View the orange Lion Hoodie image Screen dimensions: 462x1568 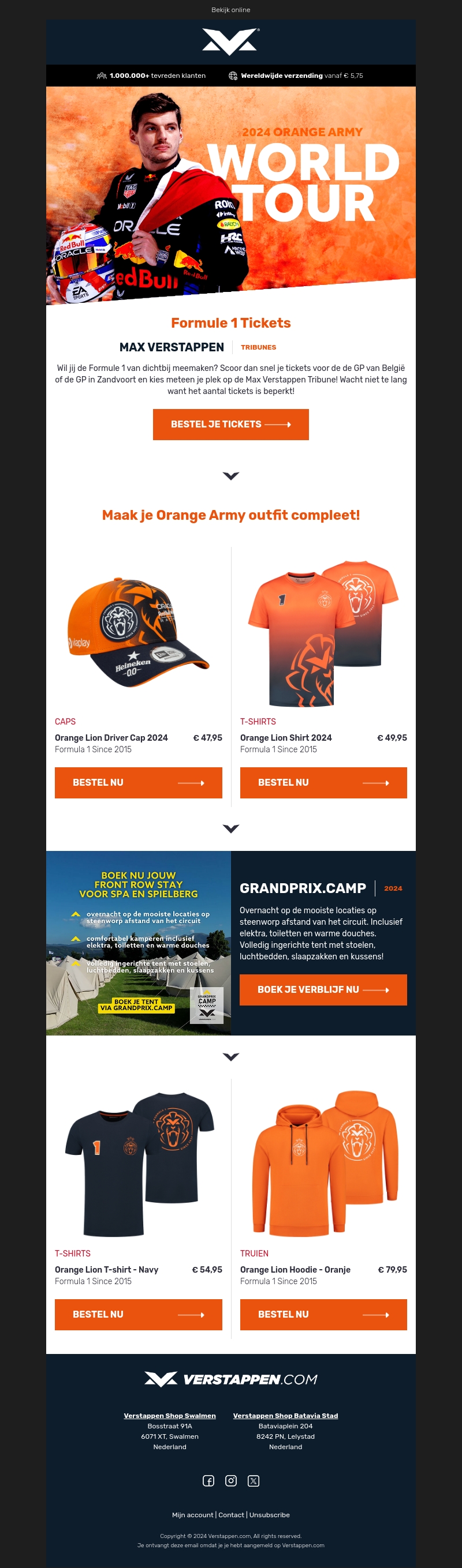(323, 1164)
